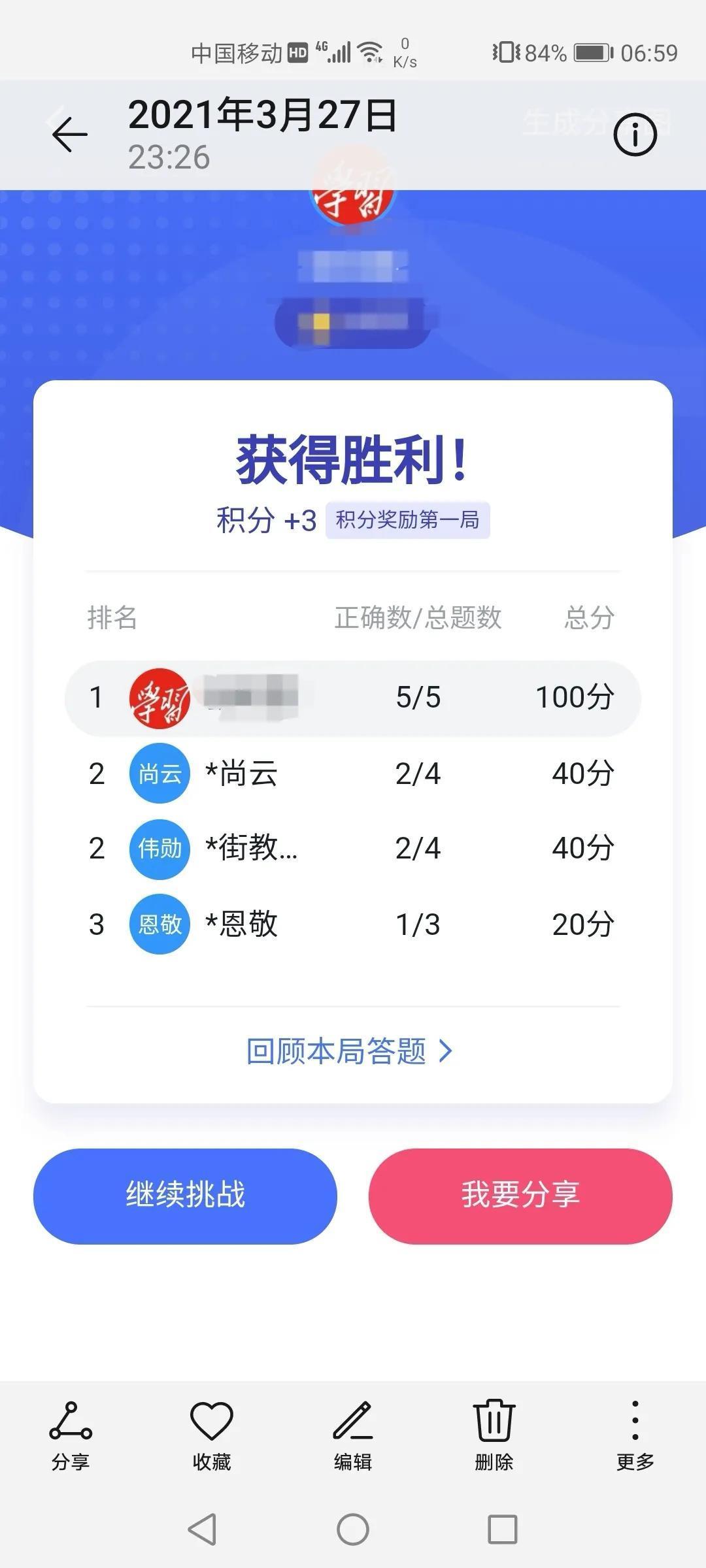Image resolution: width=706 pixels, height=1568 pixels.
Task: Delete this image with 删除
Action: (x=494, y=1435)
